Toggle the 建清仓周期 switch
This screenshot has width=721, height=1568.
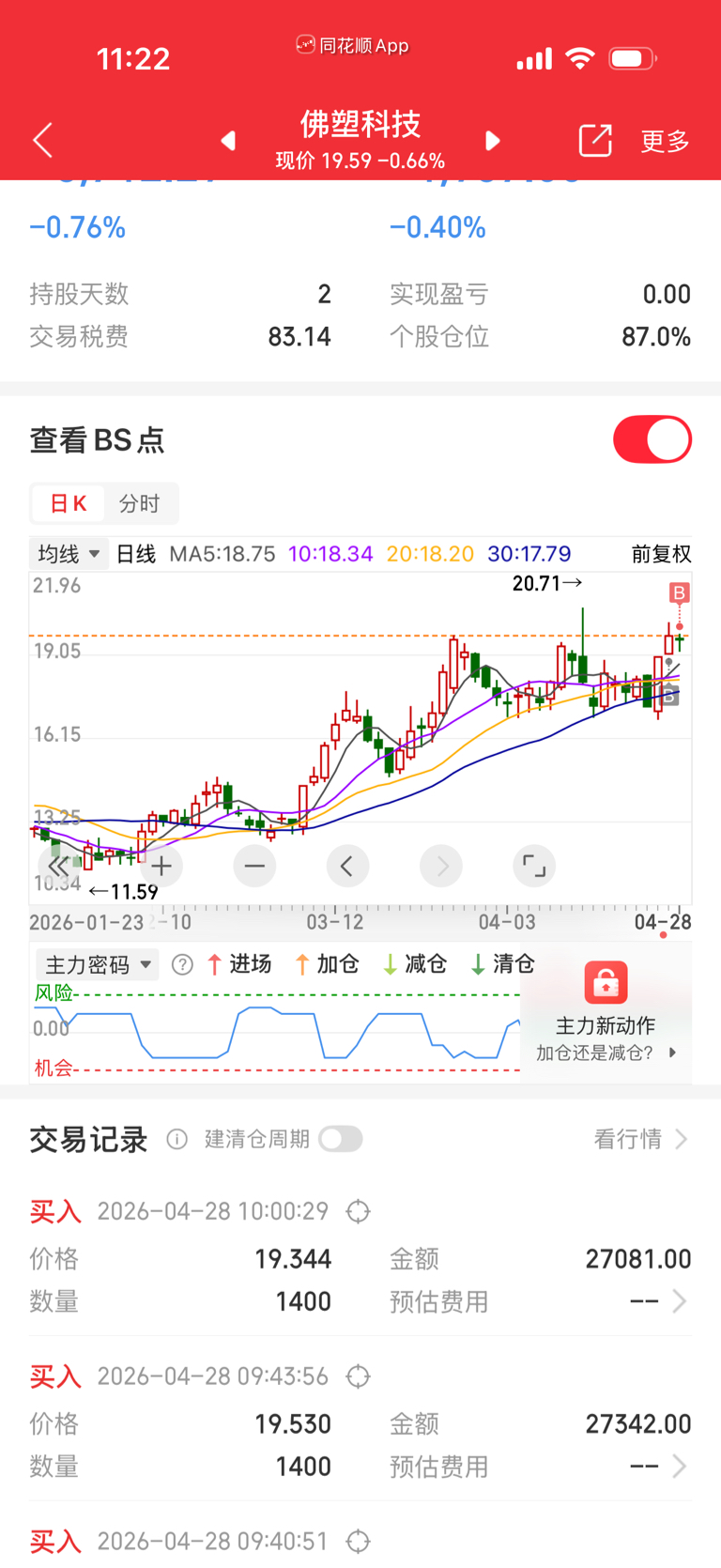[340, 1139]
